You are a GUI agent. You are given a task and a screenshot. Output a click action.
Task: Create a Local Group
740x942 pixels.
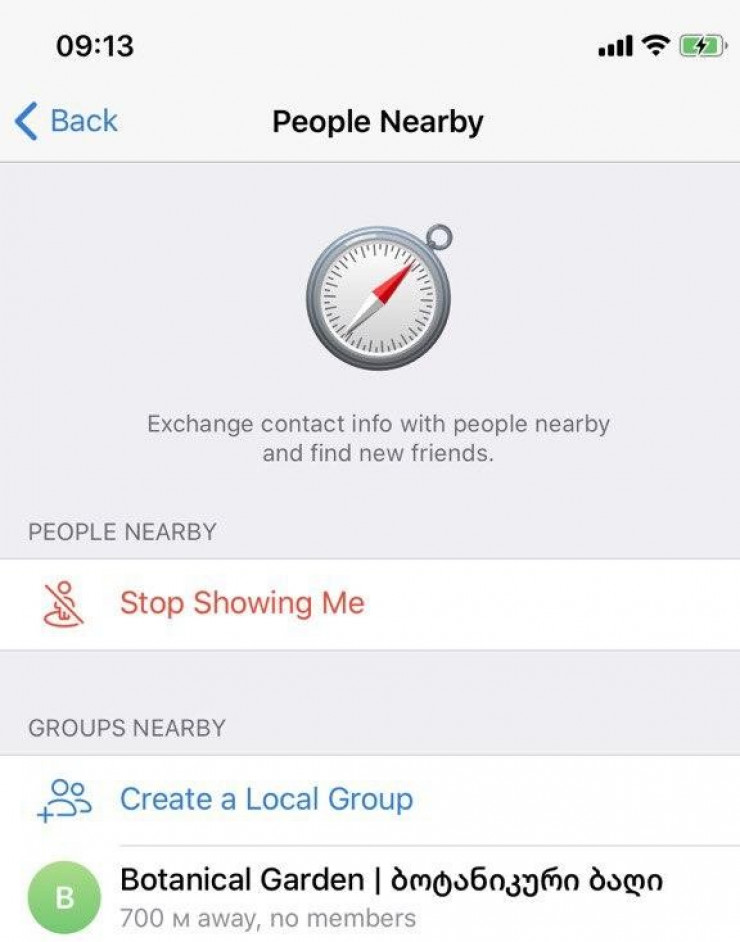point(266,799)
